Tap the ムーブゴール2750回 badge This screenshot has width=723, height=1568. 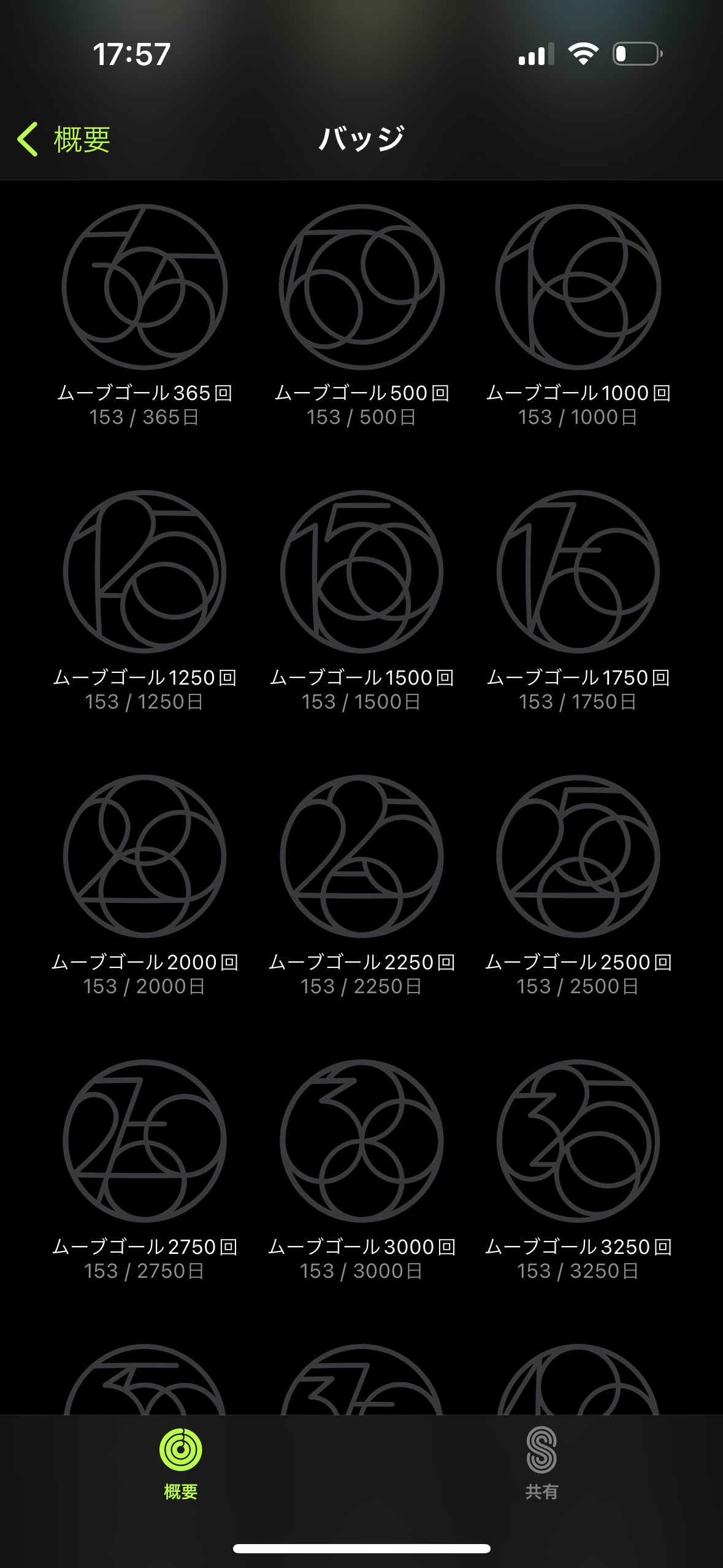145,1141
